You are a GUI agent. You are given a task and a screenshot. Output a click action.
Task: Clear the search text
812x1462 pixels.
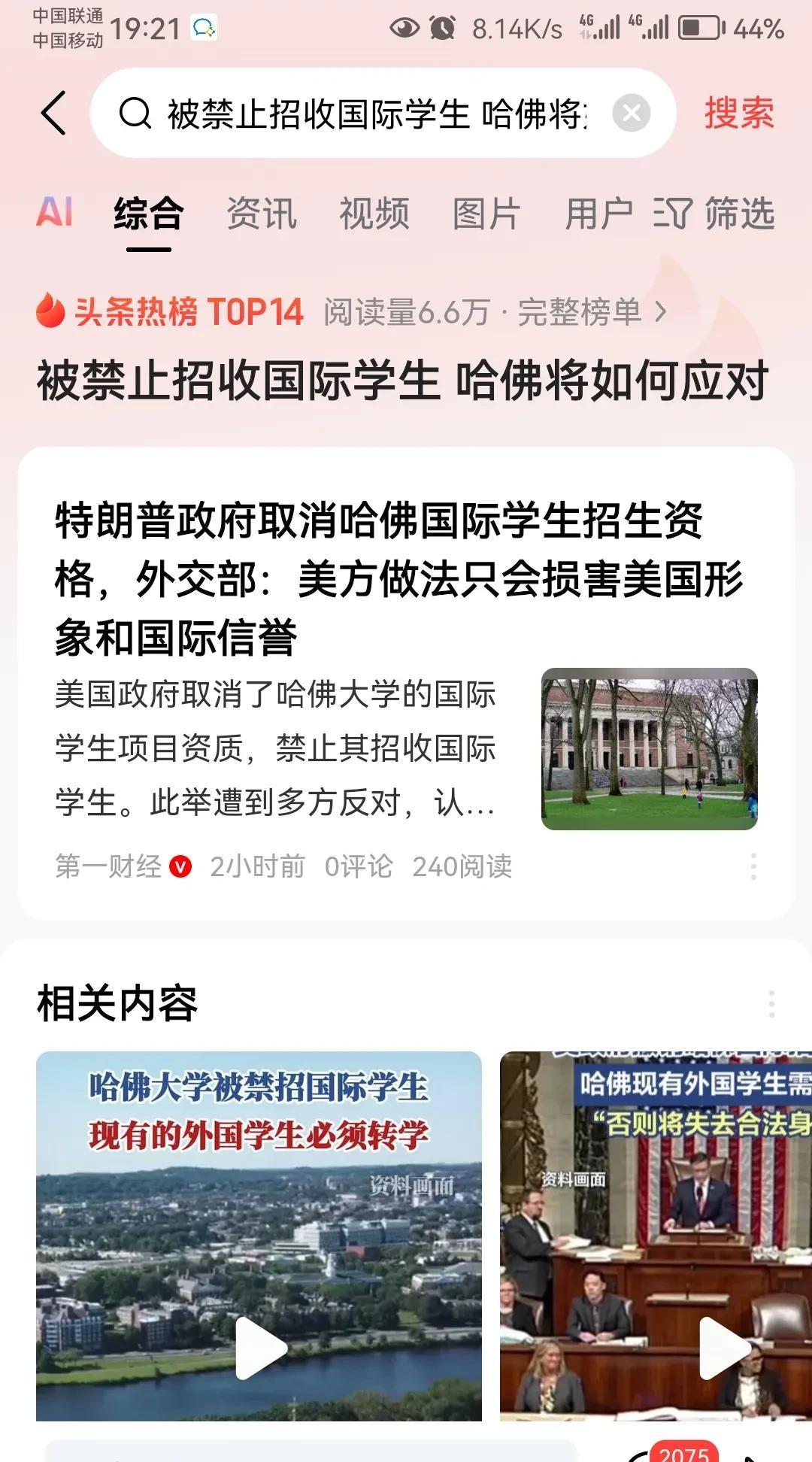tap(632, 114)
